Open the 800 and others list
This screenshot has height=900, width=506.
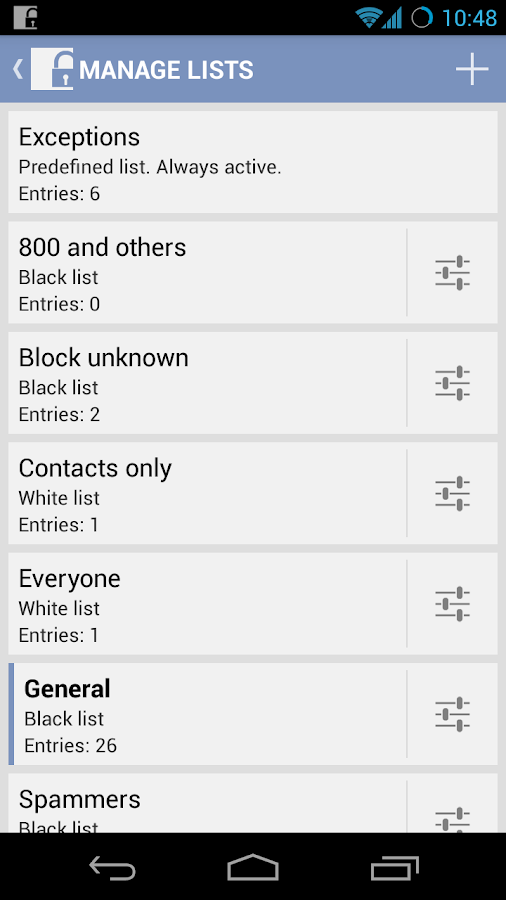tap(208, 272)
